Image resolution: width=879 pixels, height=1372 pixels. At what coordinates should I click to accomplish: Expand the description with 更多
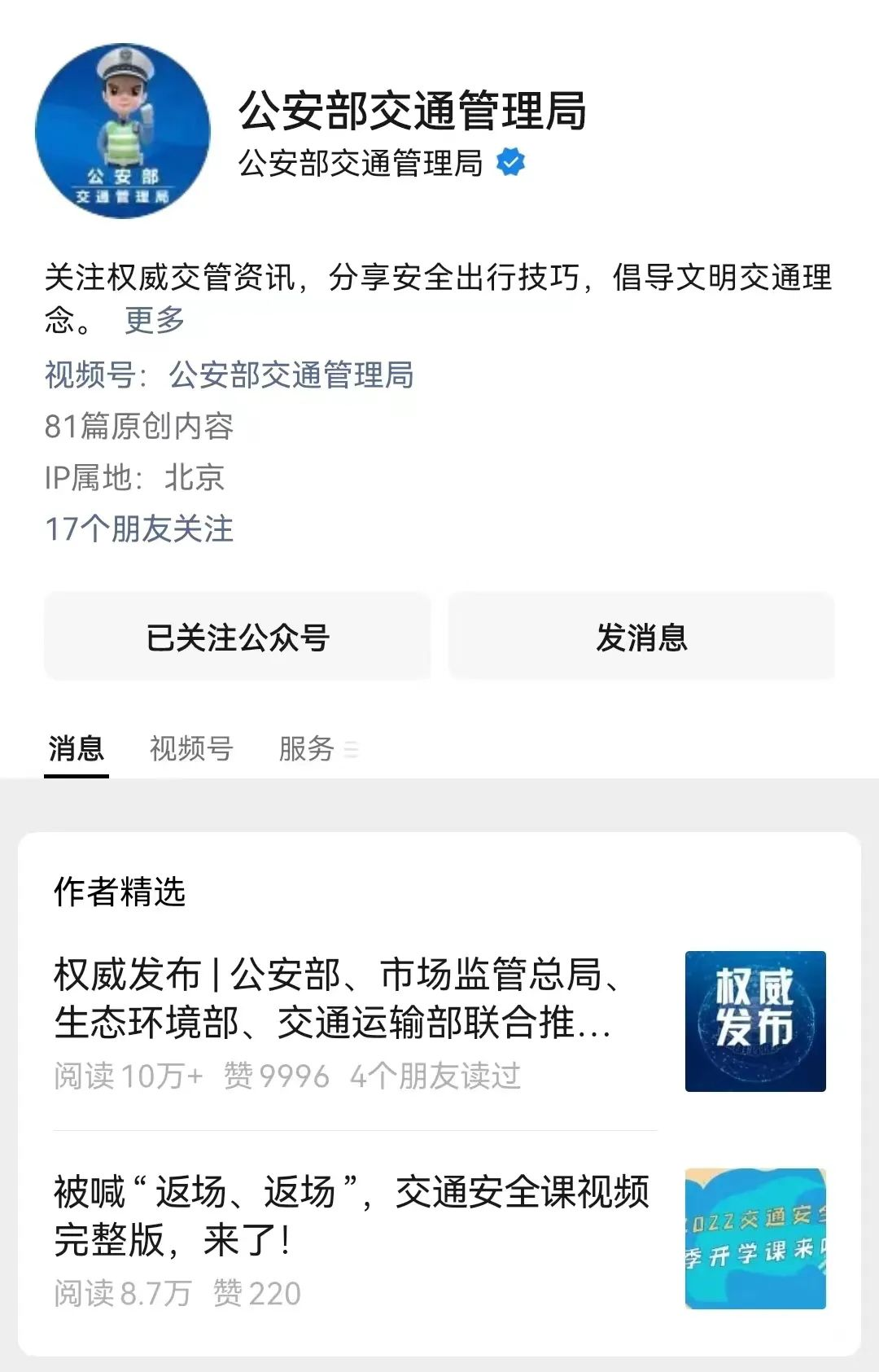(x=155, y=320)
